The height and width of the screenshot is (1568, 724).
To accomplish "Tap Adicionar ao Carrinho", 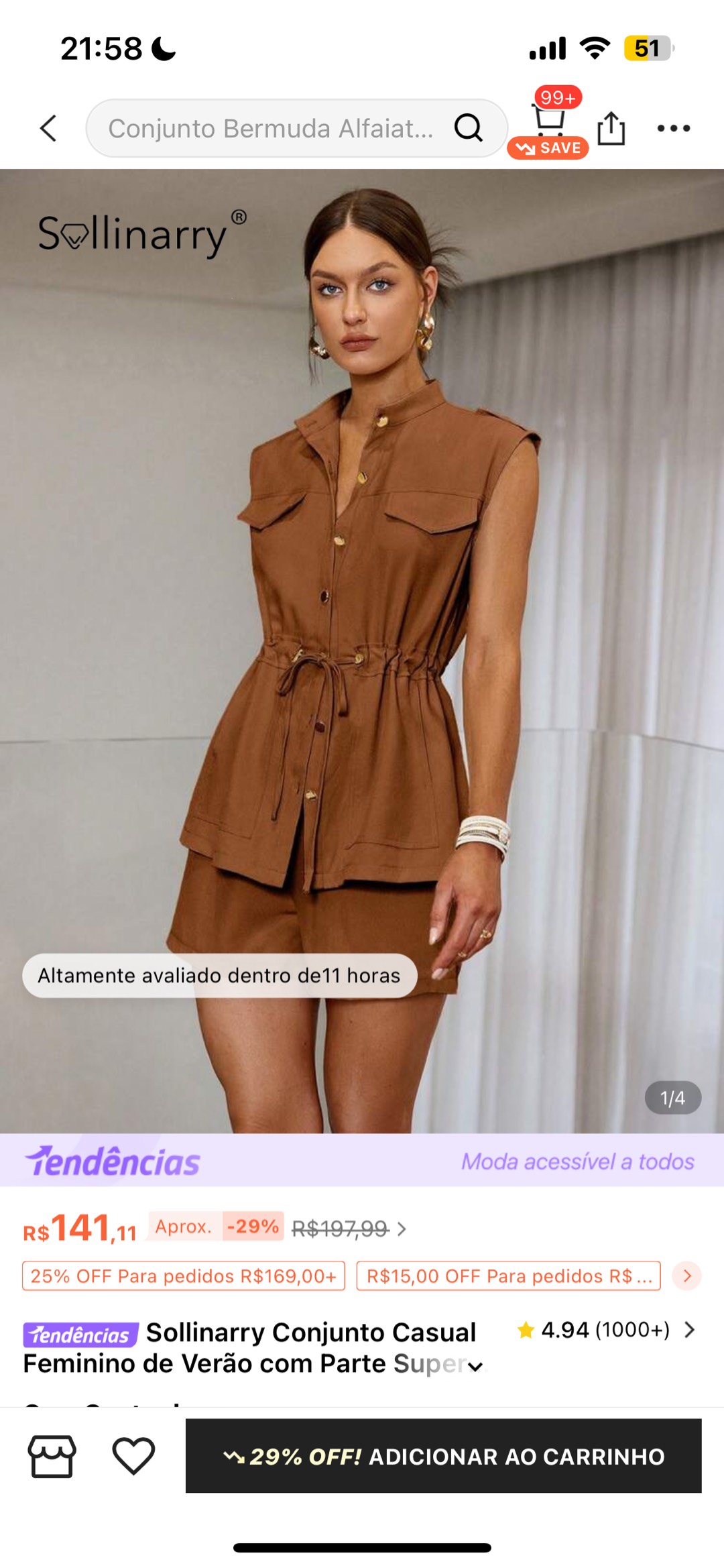I will click(443, 1456).
